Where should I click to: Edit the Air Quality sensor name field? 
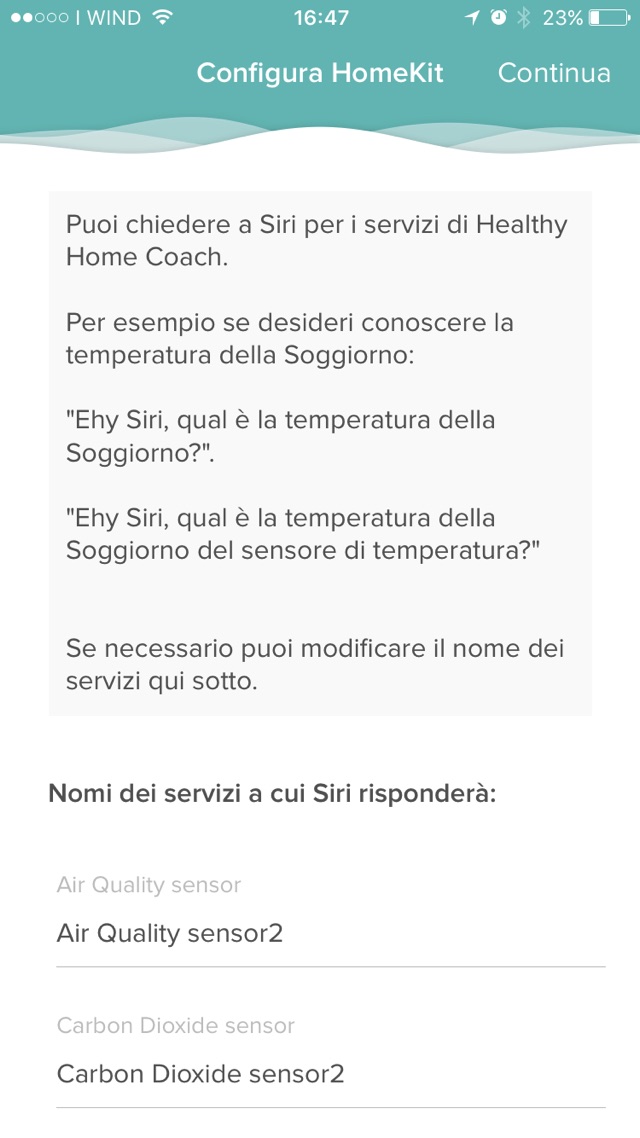click(x=330, y=934)
